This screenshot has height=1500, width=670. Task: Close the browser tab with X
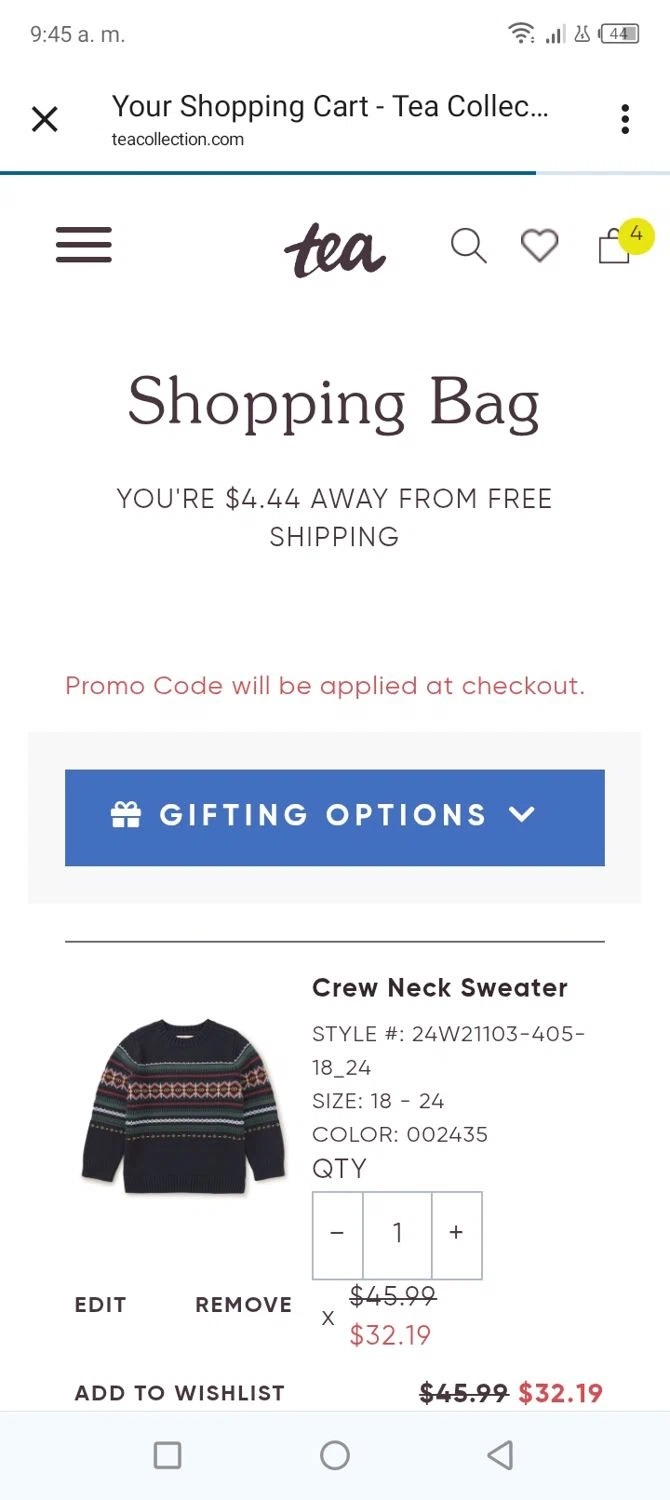tap(45, 120)
